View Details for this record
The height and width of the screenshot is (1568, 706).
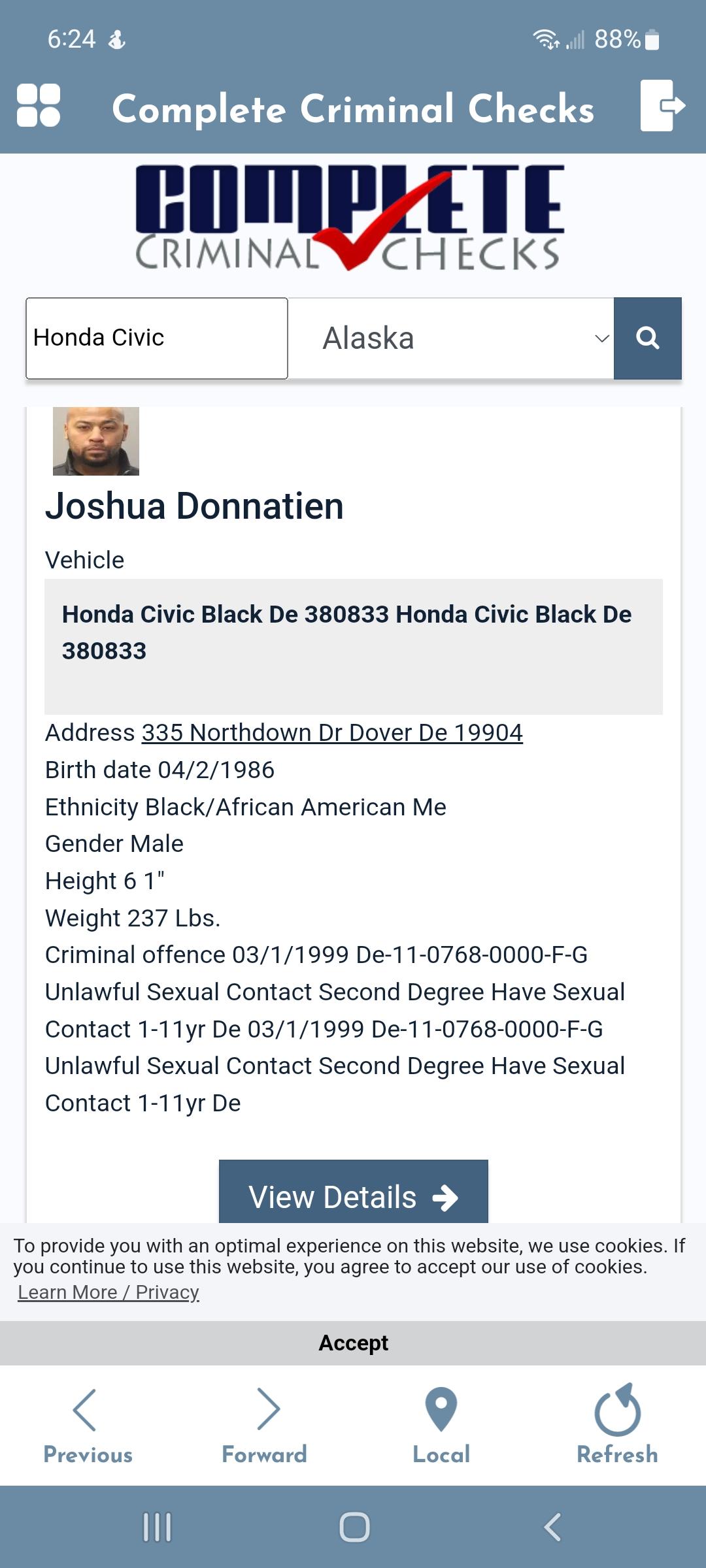[x=354, y=1192]
